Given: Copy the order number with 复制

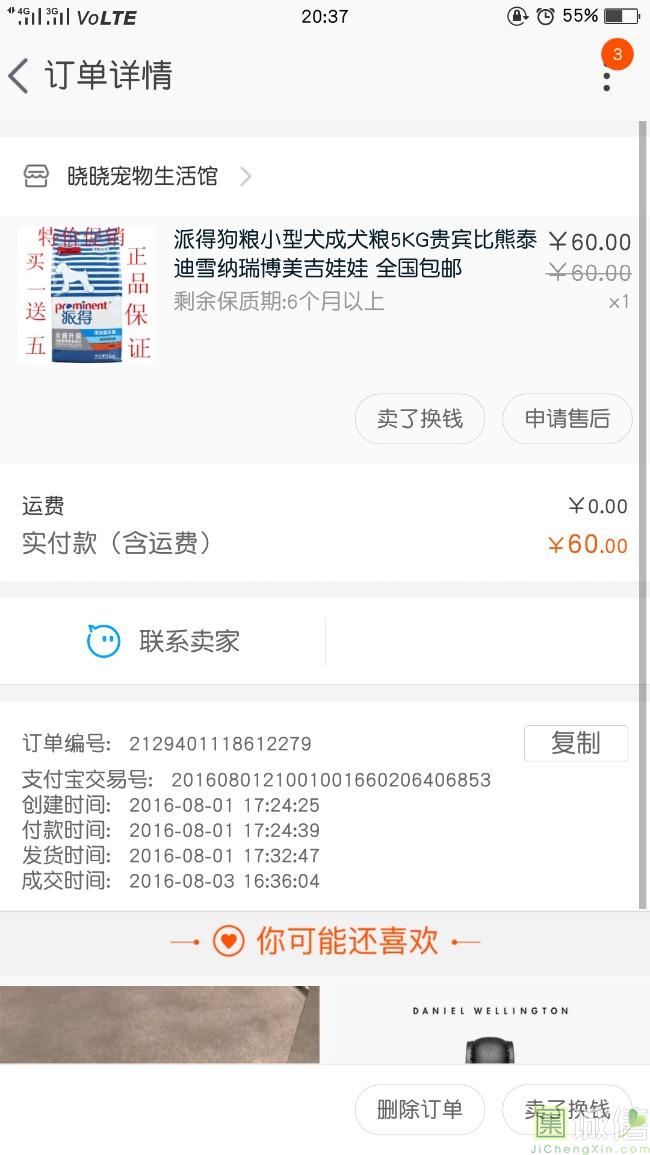Looking at the screenshot, I should [575, 743].
